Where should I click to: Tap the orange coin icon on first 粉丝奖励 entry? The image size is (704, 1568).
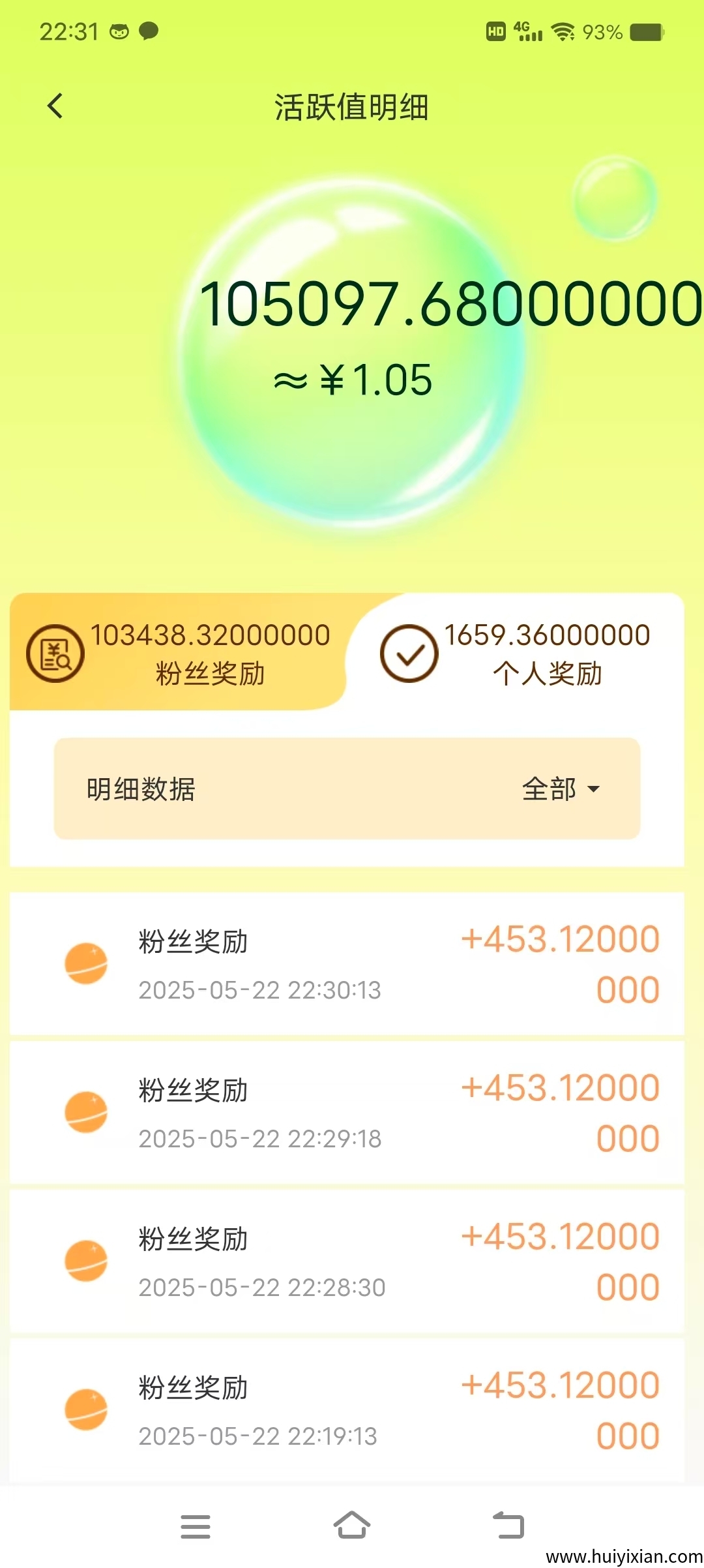coord(87,963)
